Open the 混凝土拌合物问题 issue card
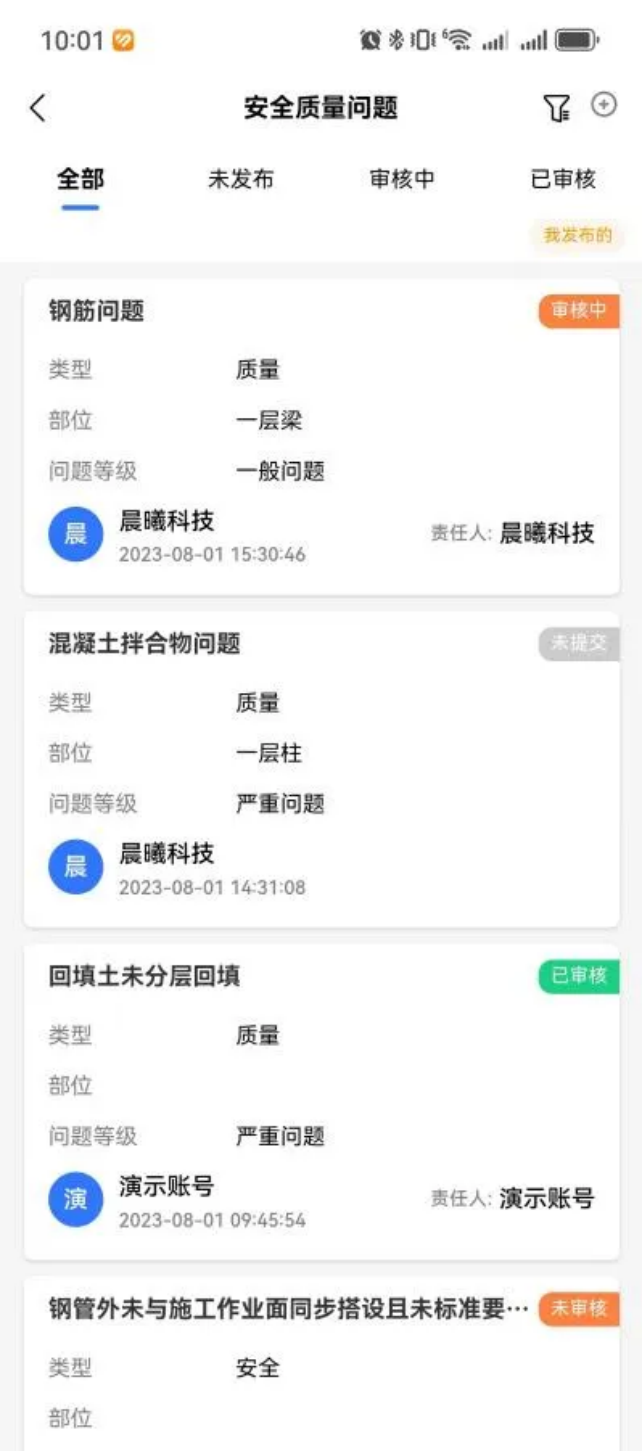 point(320,770)
